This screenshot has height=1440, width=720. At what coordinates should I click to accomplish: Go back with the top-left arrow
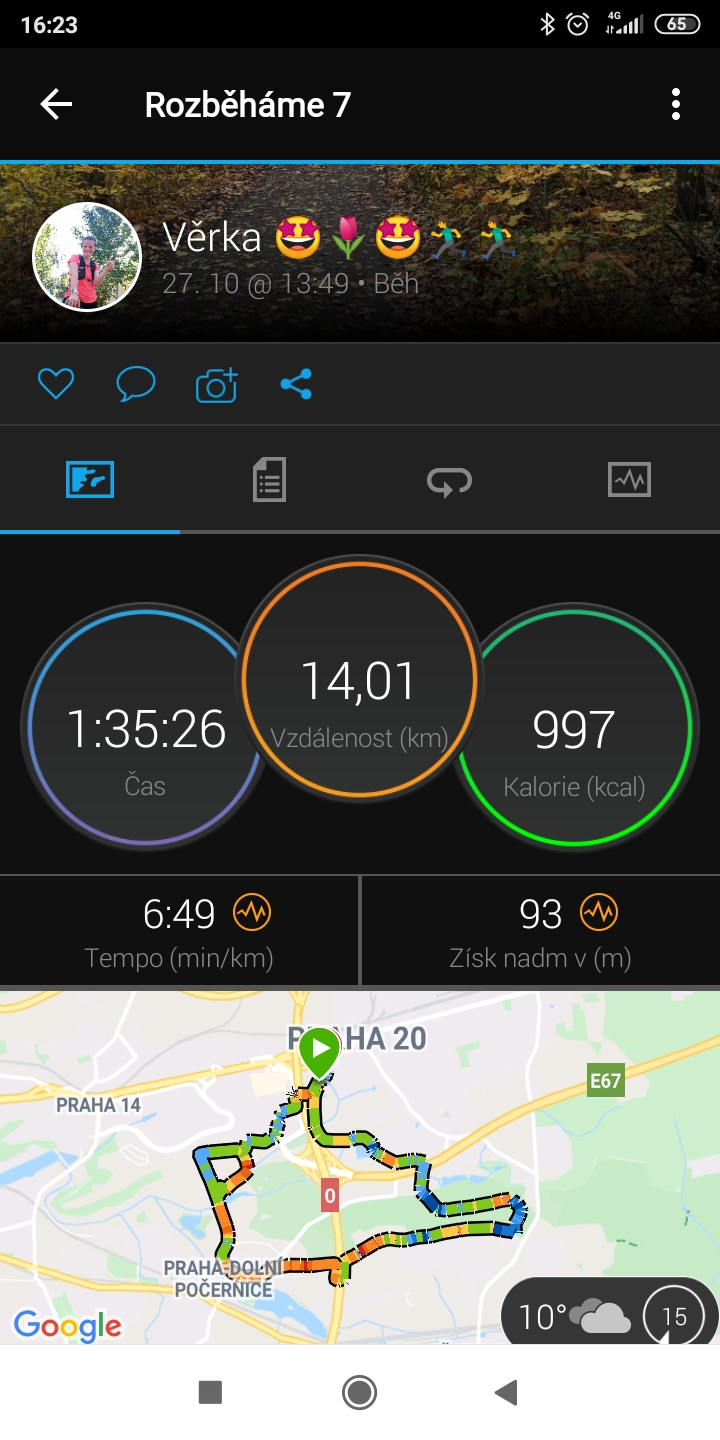[56, 104]
